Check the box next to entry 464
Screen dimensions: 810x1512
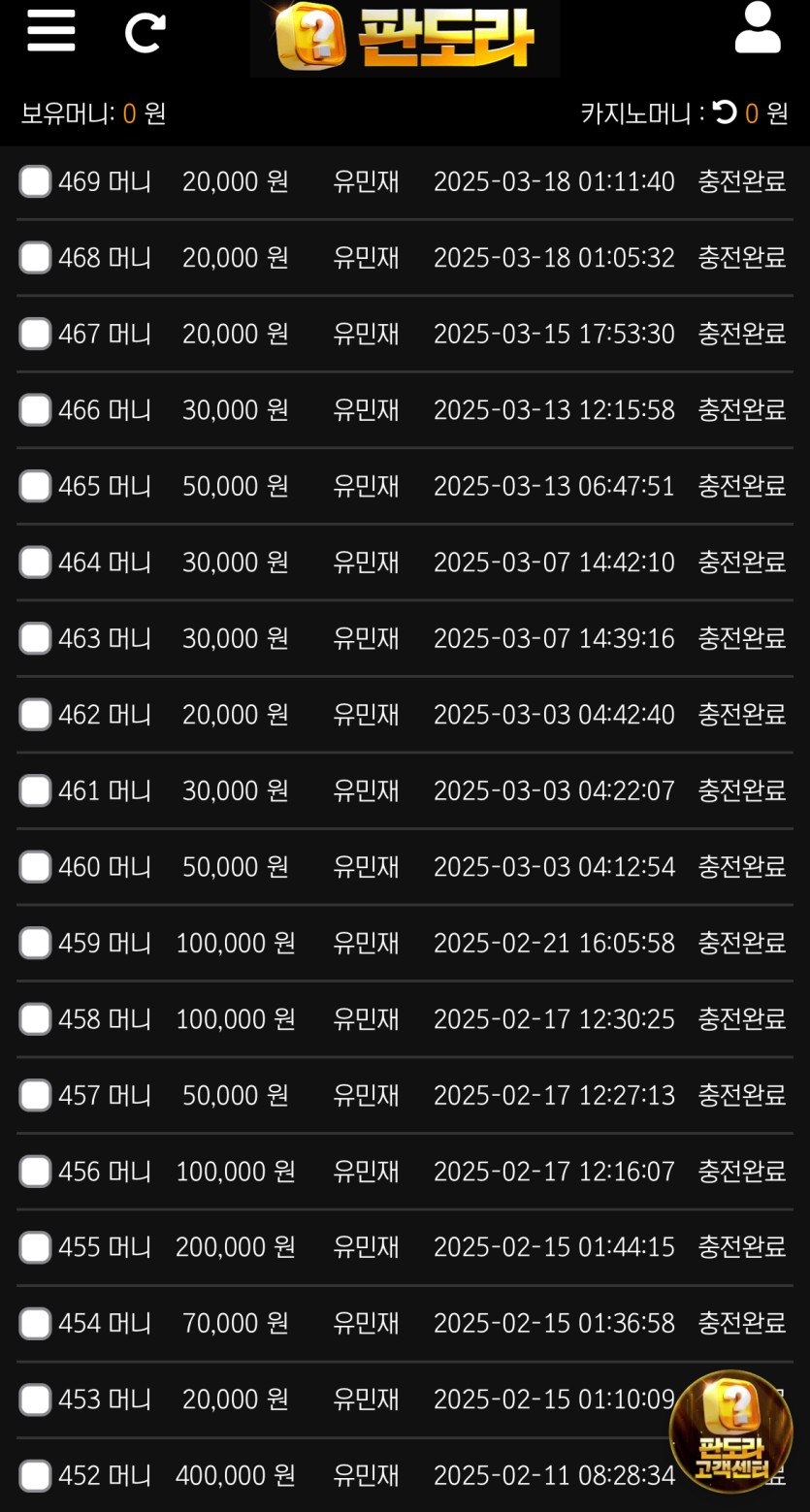tap(35, 562)
